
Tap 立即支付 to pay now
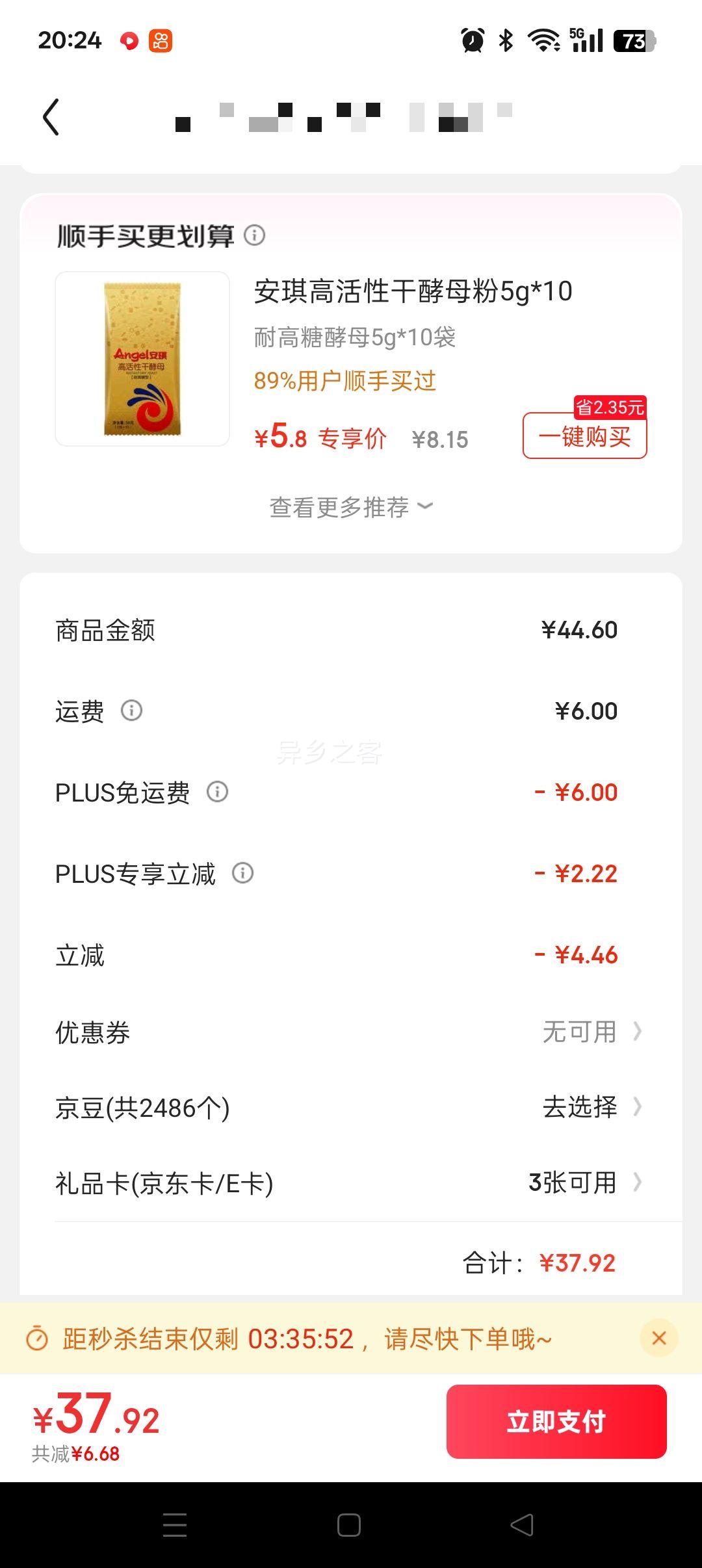(556, 1422)
